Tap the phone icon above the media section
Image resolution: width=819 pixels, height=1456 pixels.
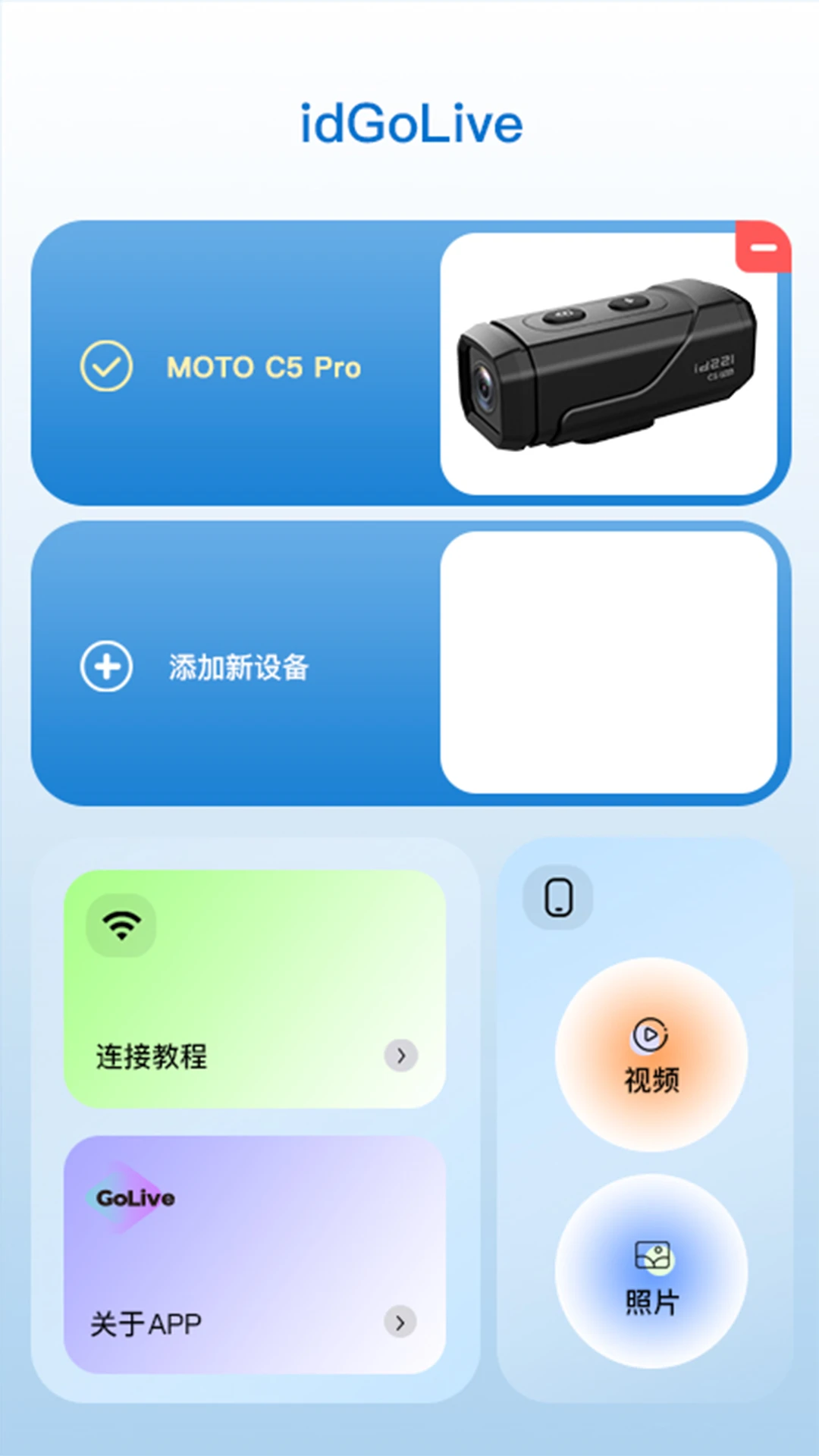(557, 896)
